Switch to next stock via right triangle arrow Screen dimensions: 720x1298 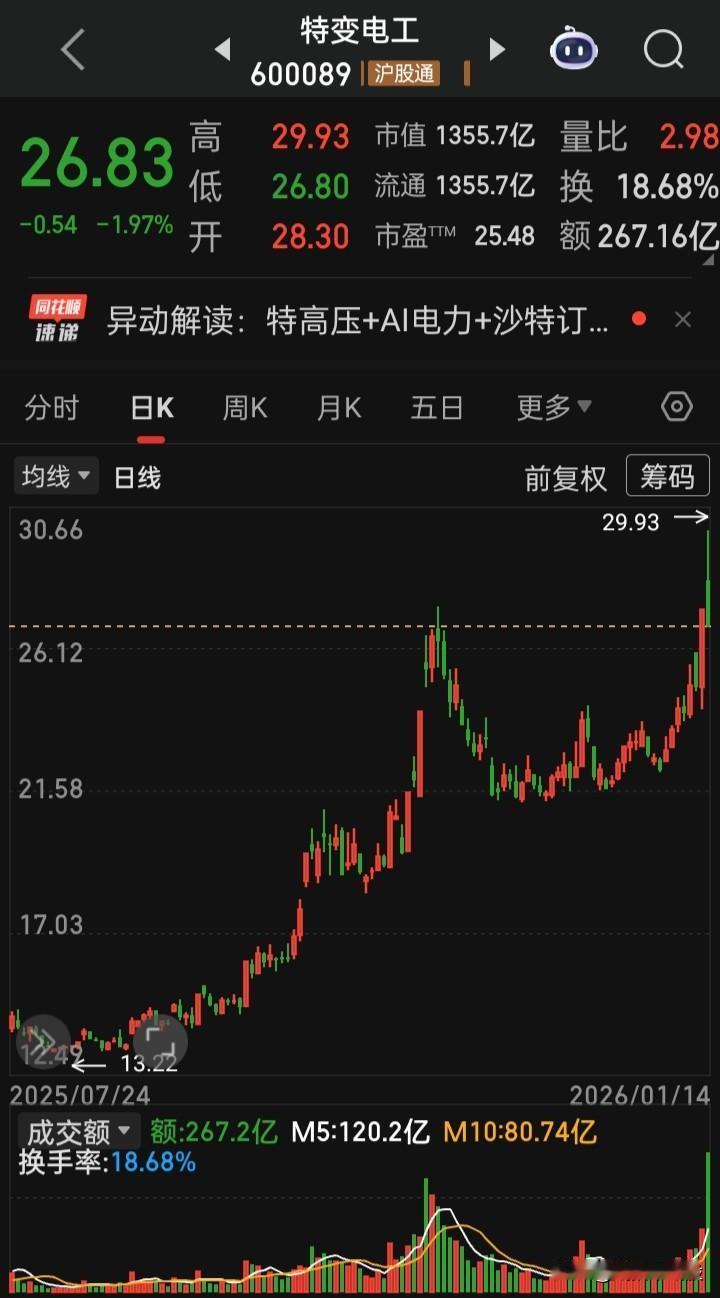497,50
